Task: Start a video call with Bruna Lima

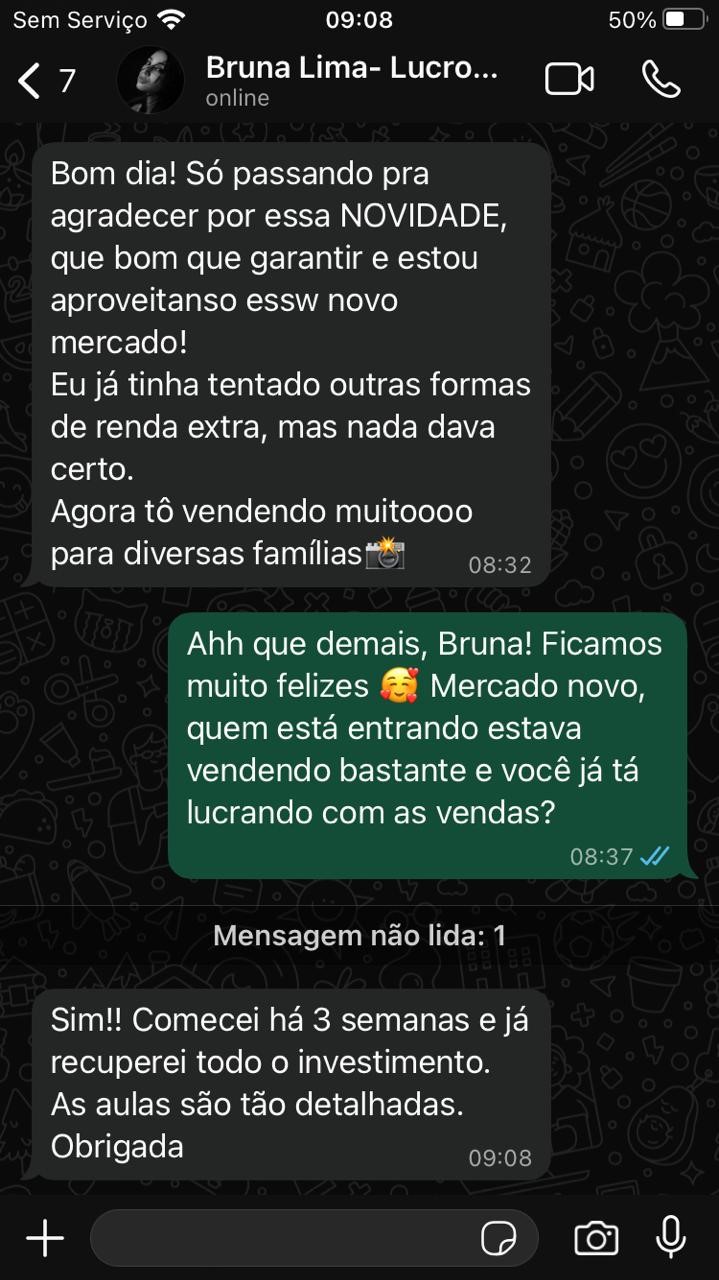Action: (569, 80)
